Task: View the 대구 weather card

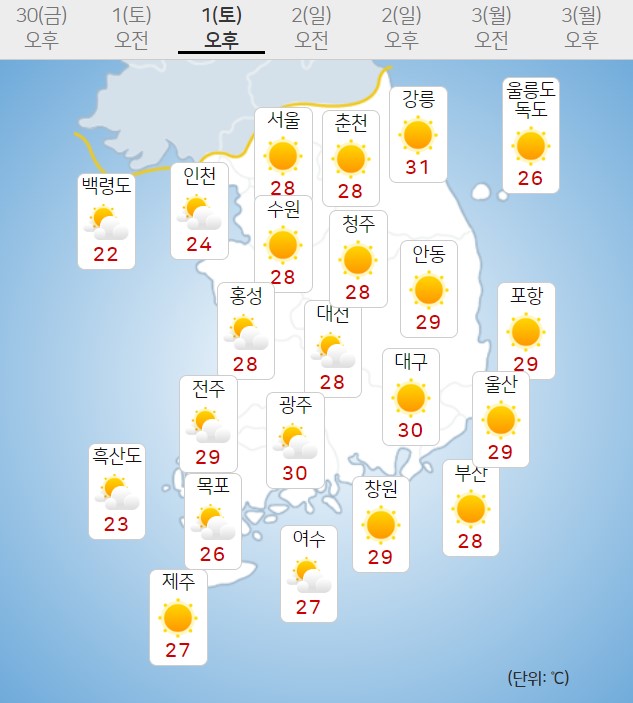Action: [410, 396]
